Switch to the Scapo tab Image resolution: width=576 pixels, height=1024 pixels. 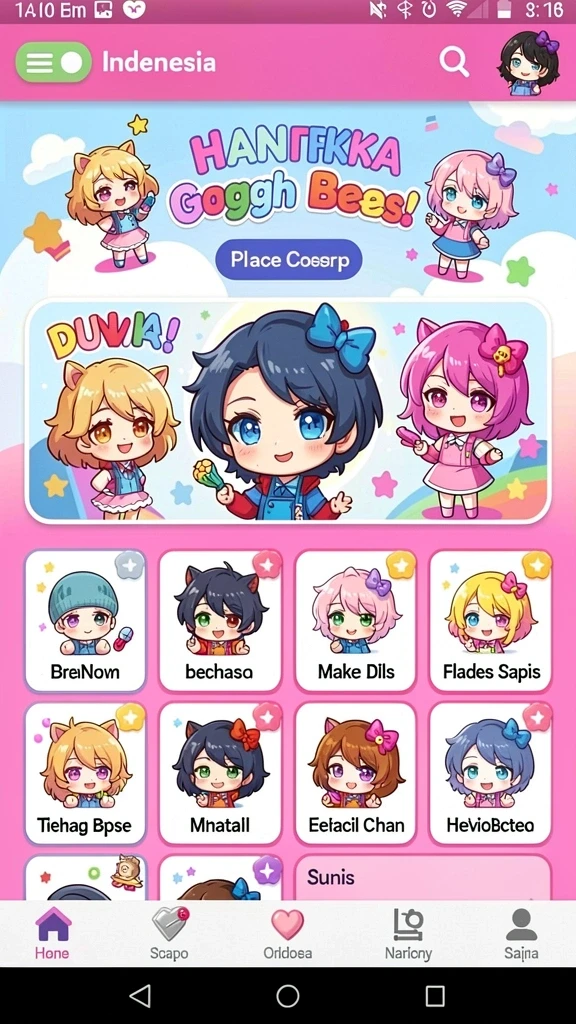[x=169, y=934]
